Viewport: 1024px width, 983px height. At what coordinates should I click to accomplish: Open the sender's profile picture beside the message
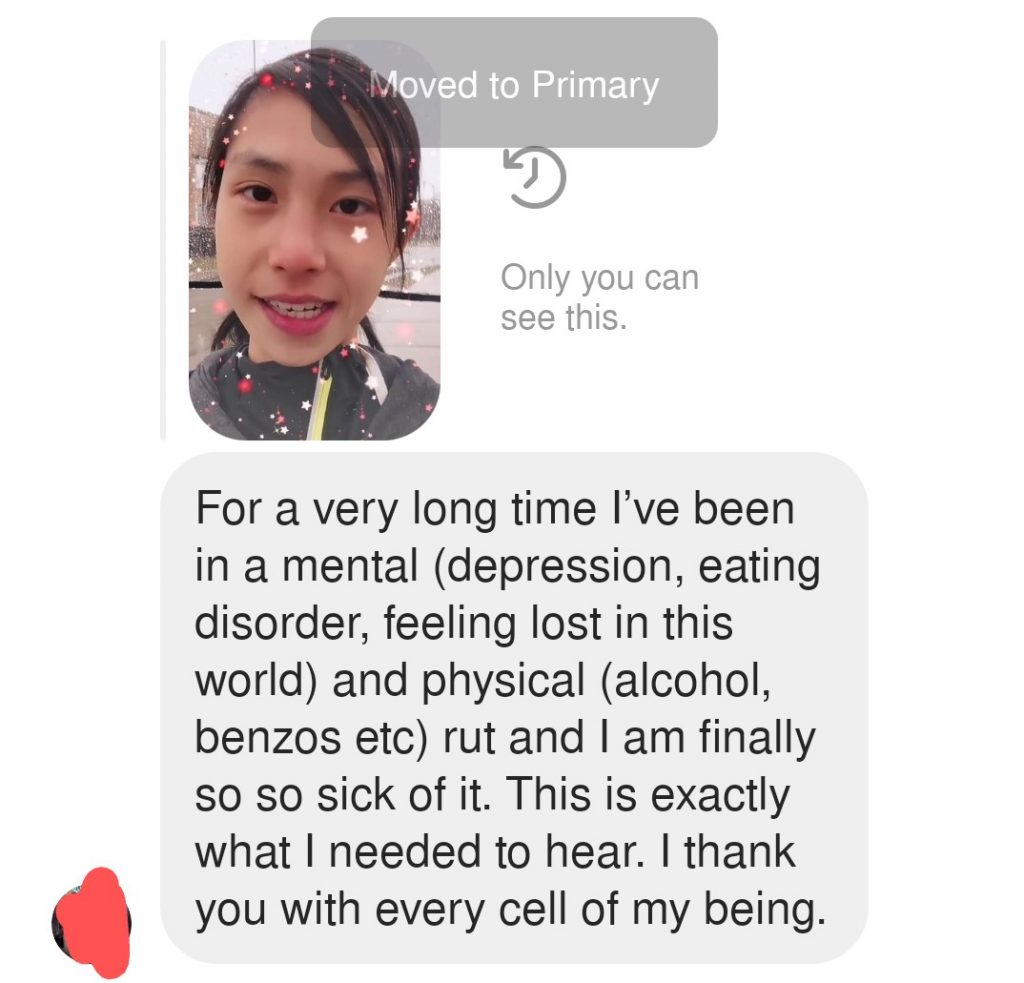pos(92,921)
